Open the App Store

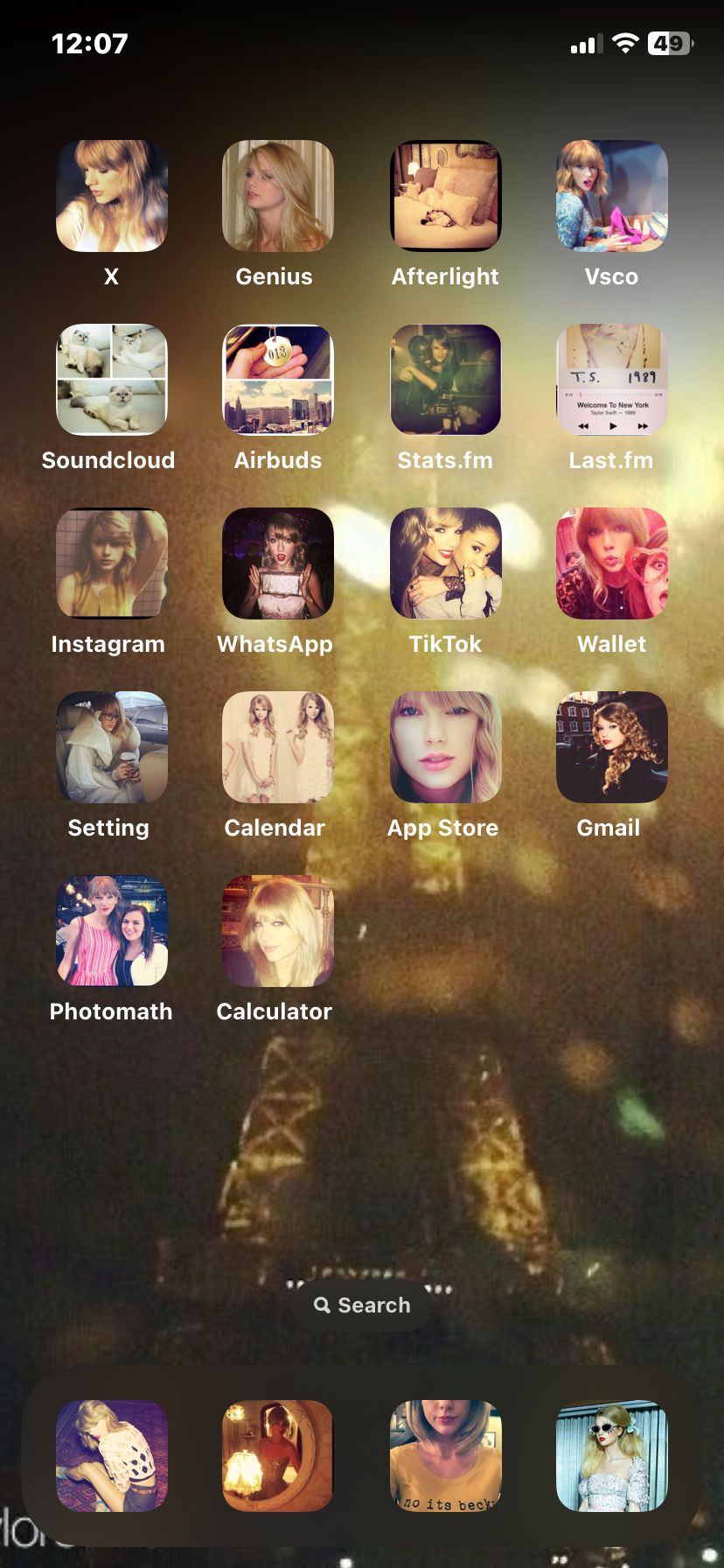tap(445, 747)
